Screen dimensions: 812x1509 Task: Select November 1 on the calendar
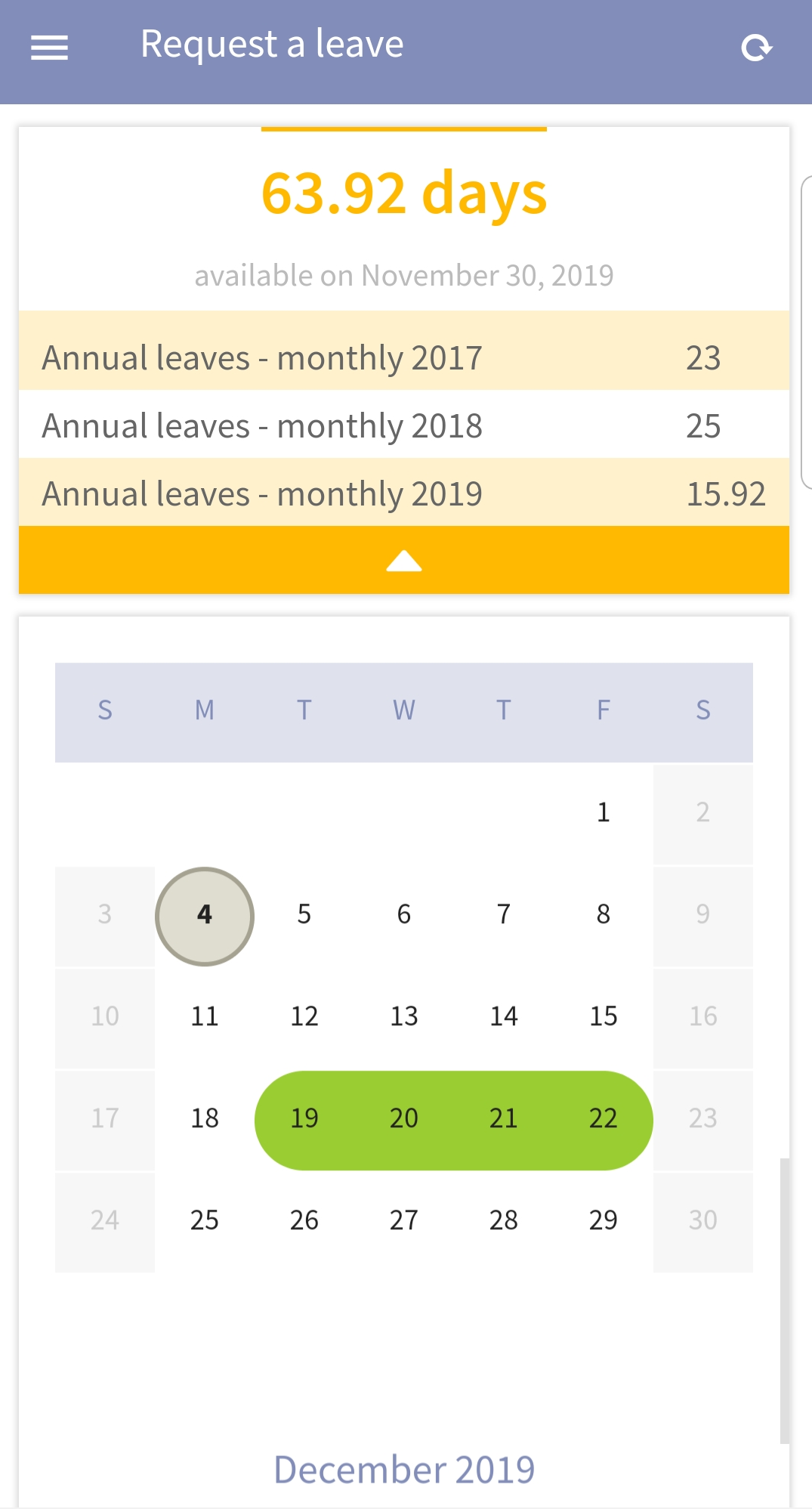(x=604, y=814)
